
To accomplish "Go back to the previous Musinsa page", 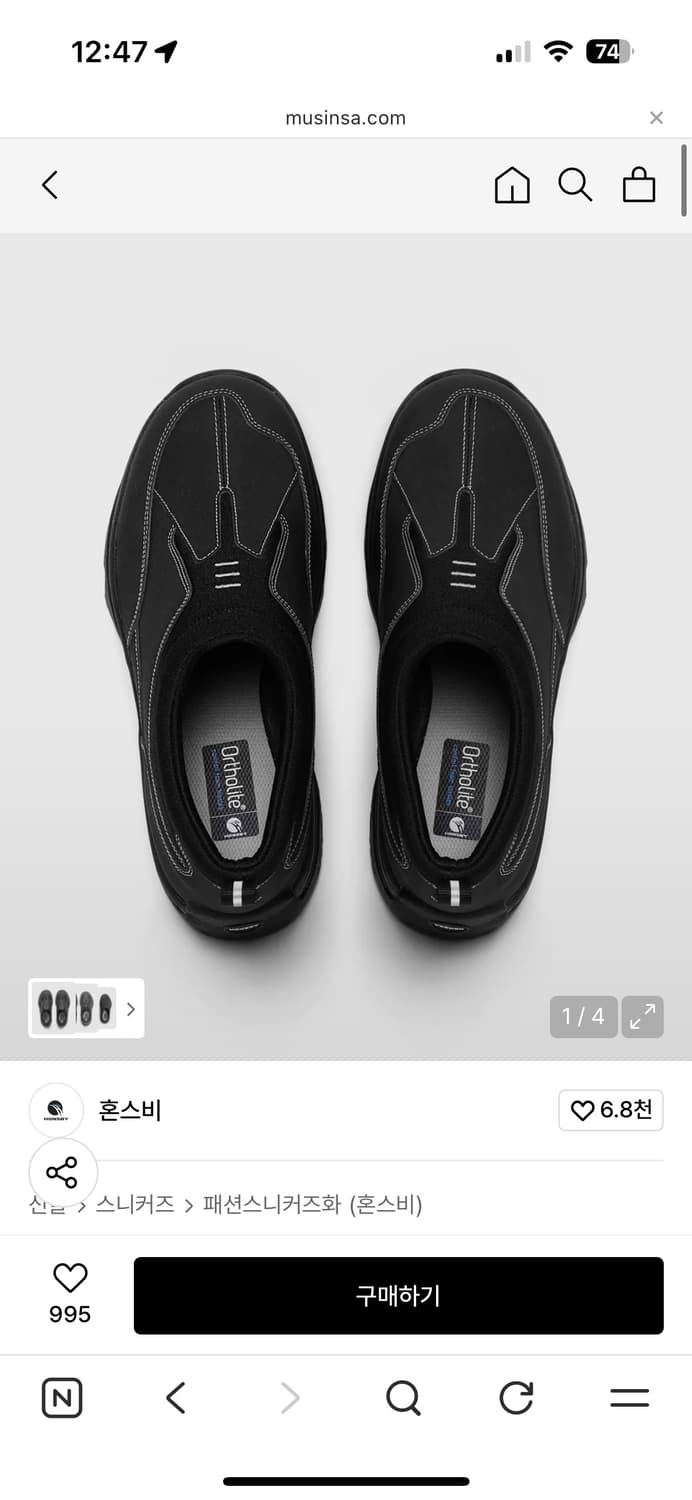I will (x=50, y=185).
